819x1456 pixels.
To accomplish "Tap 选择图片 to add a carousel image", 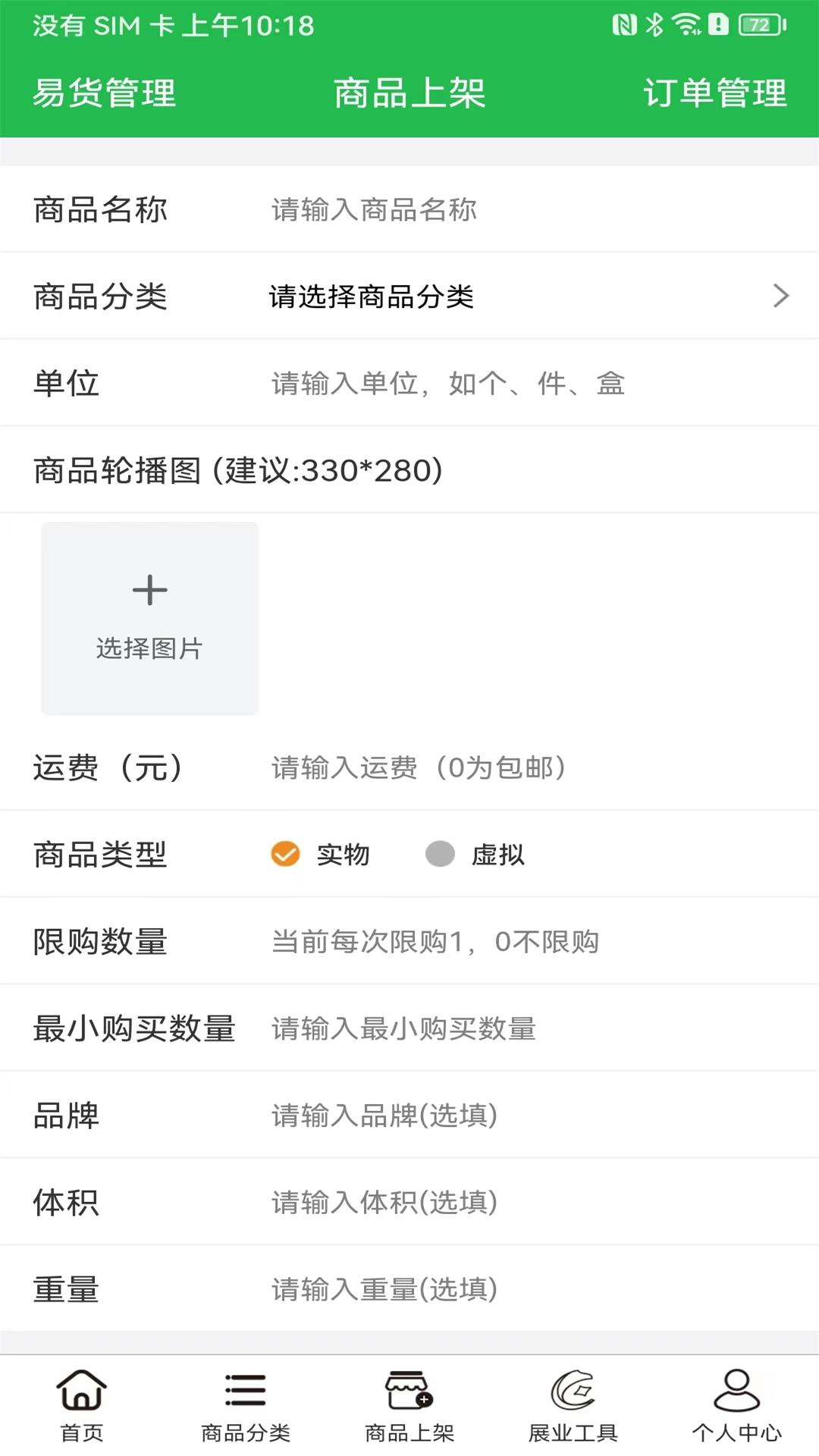I will [x=149, y=650].
